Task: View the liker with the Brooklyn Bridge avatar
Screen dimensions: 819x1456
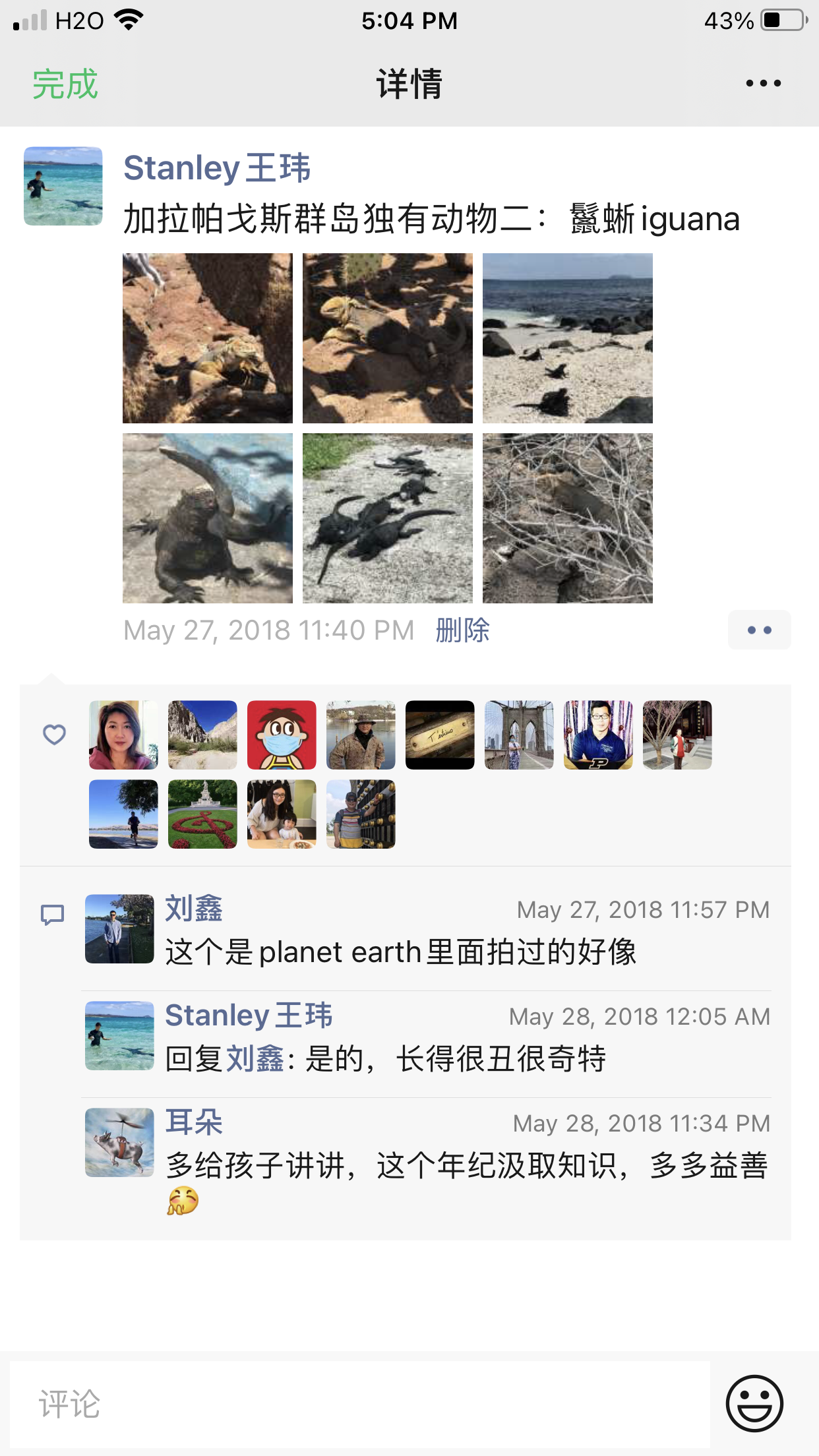Action: pyautogui.click(x=519, y=735)
